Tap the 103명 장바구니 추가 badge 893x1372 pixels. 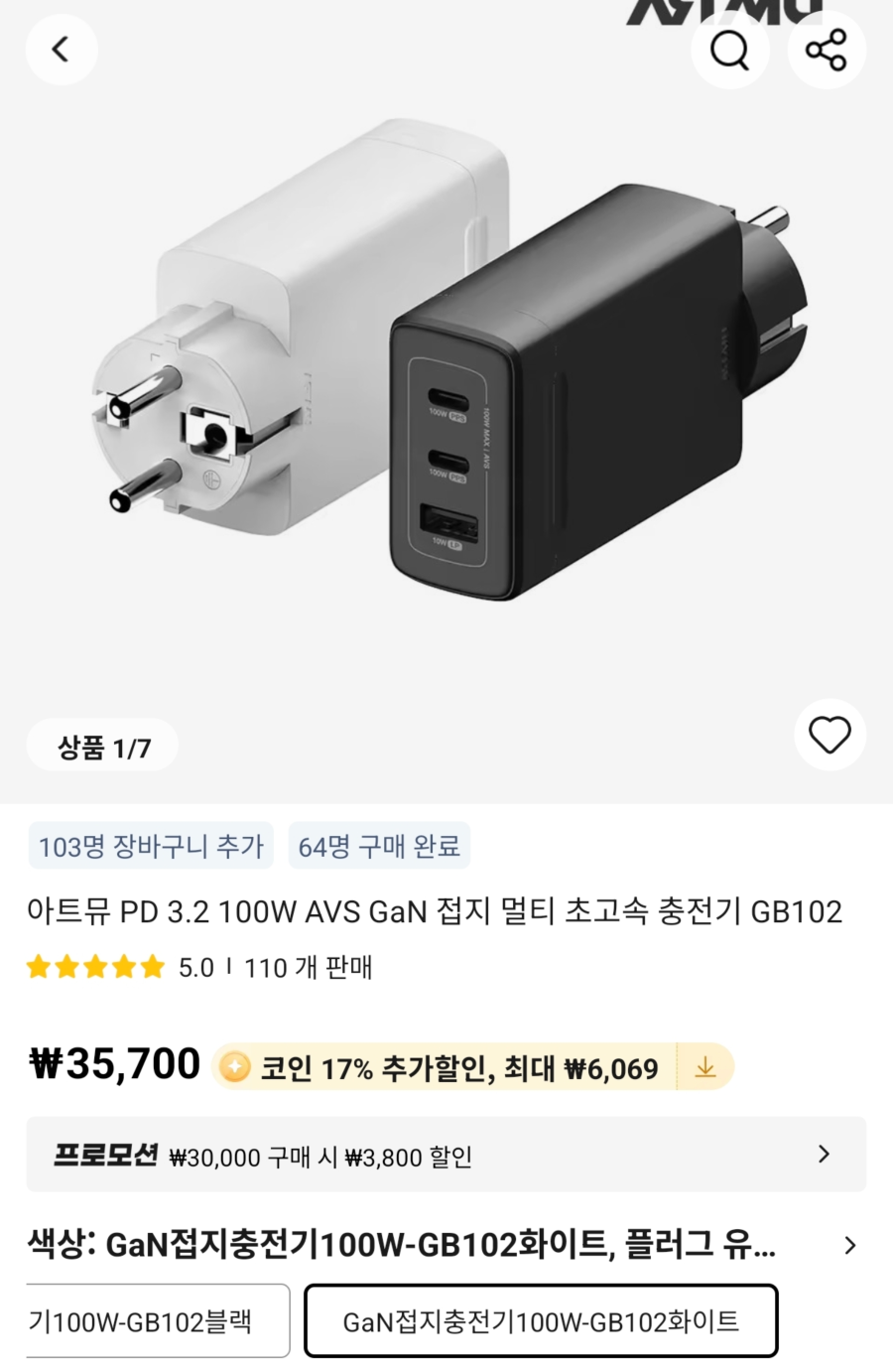tap(151, 846)
